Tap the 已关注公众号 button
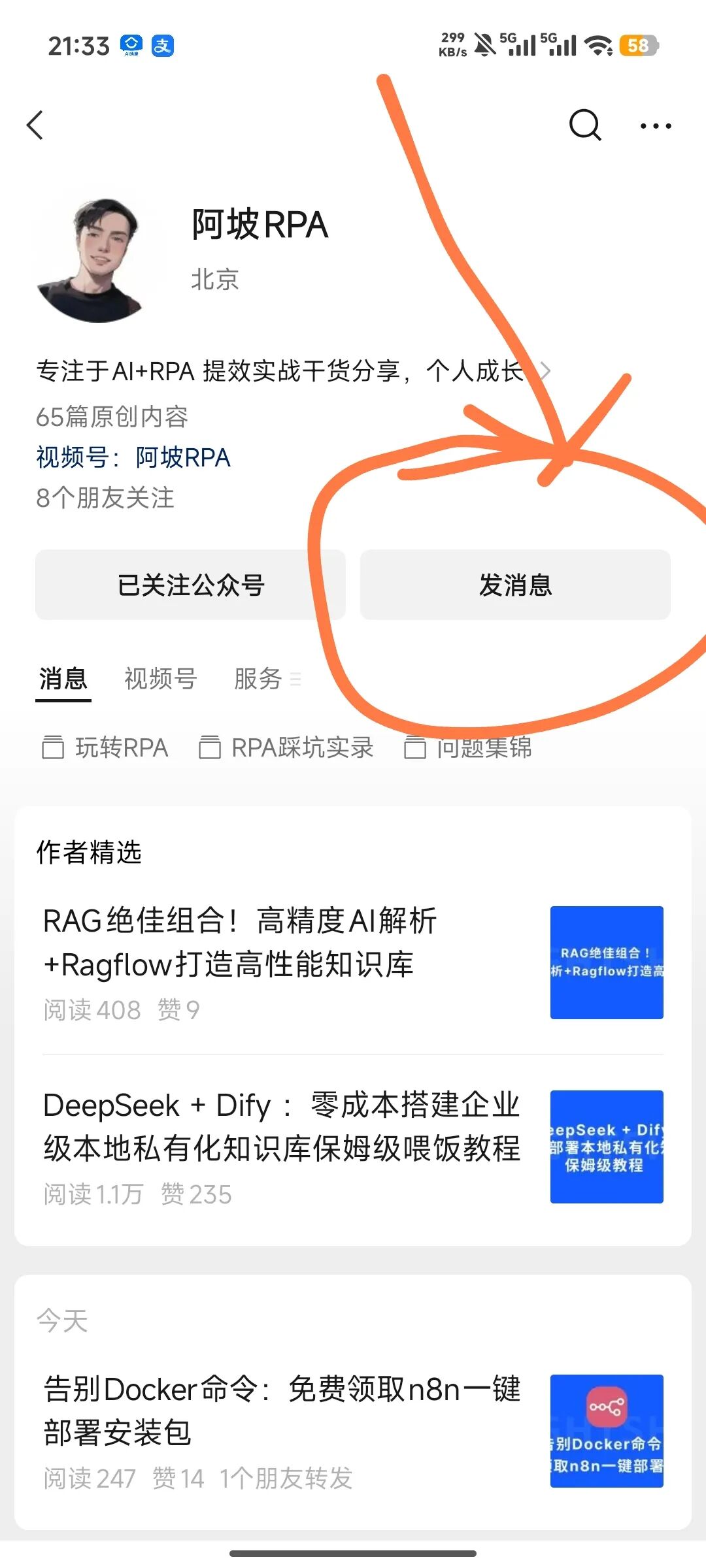The height and width of the screenshot is (1568, 706). [190, 585]
